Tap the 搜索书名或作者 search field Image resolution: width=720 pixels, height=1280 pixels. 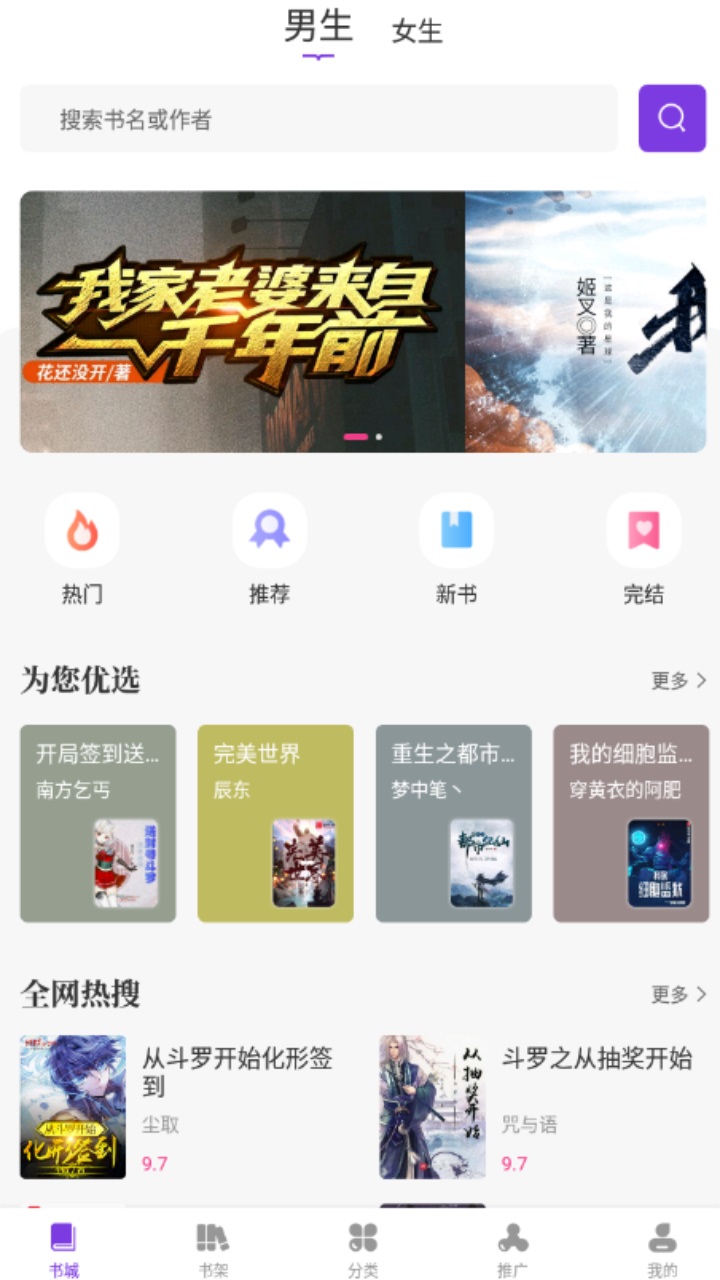(300, 117)
